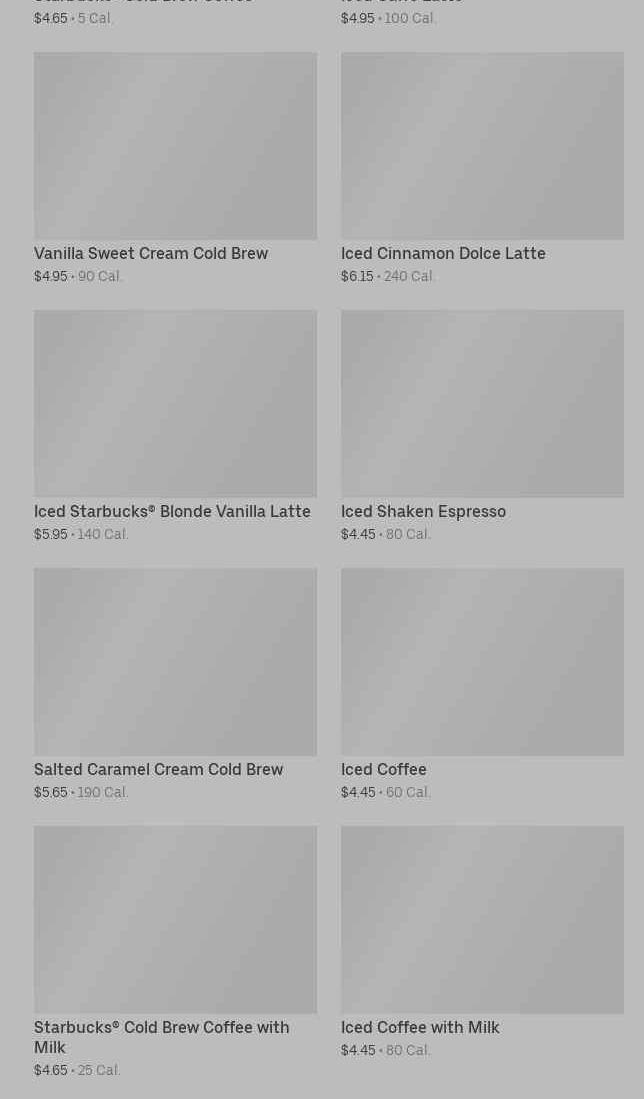Open Salted Caramel Cream Cold Brew

(x=175, y=662)
